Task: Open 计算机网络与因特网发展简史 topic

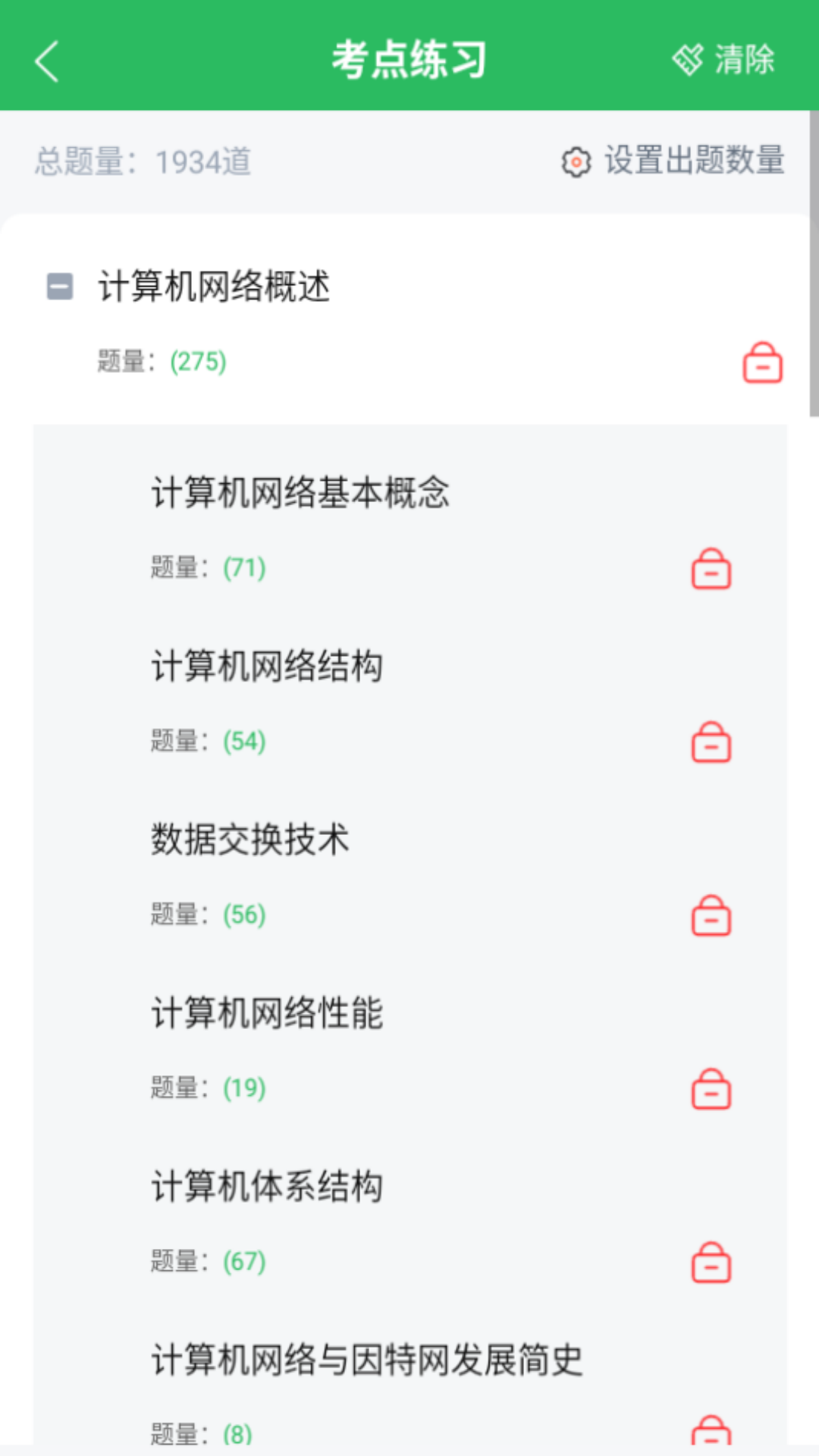Action: click(x=367, y=1360)
